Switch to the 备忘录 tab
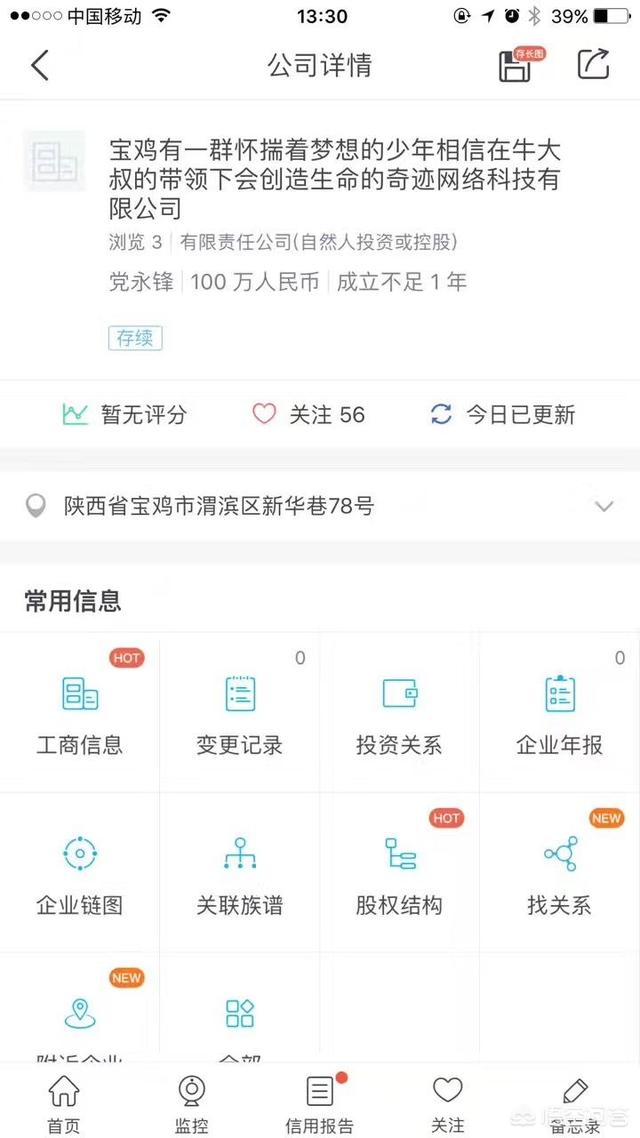The height and width of the screenshot is (1138, 640). point(575,1104)
